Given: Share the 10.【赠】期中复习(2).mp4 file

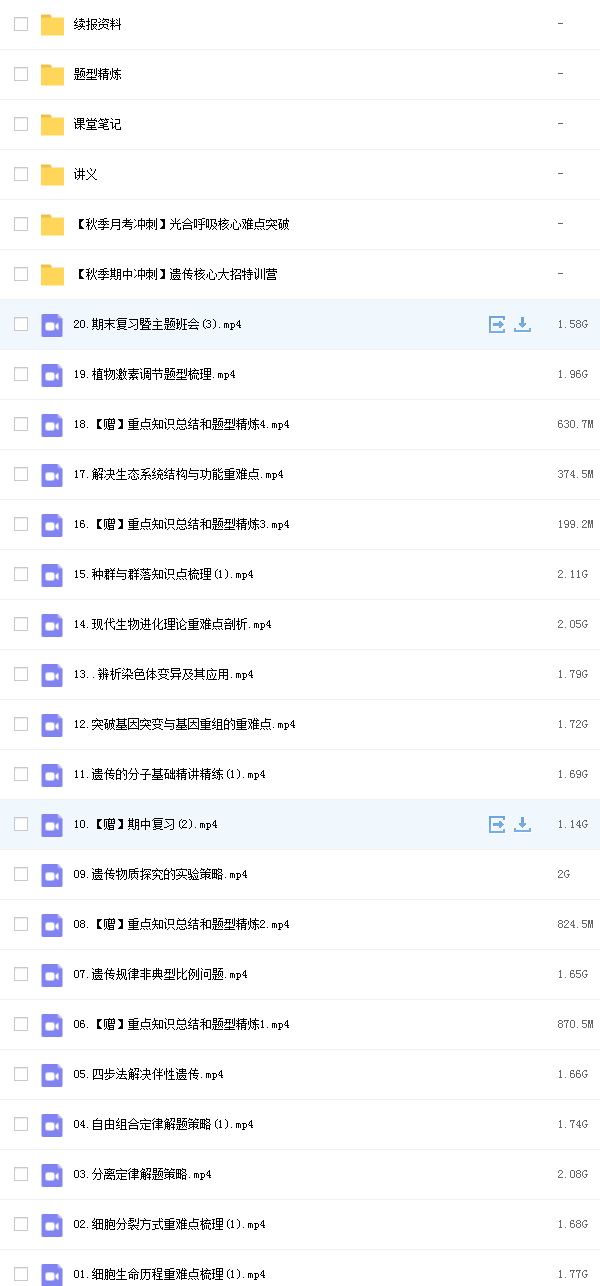Looking at the screenshot, I should pos(497,824).
